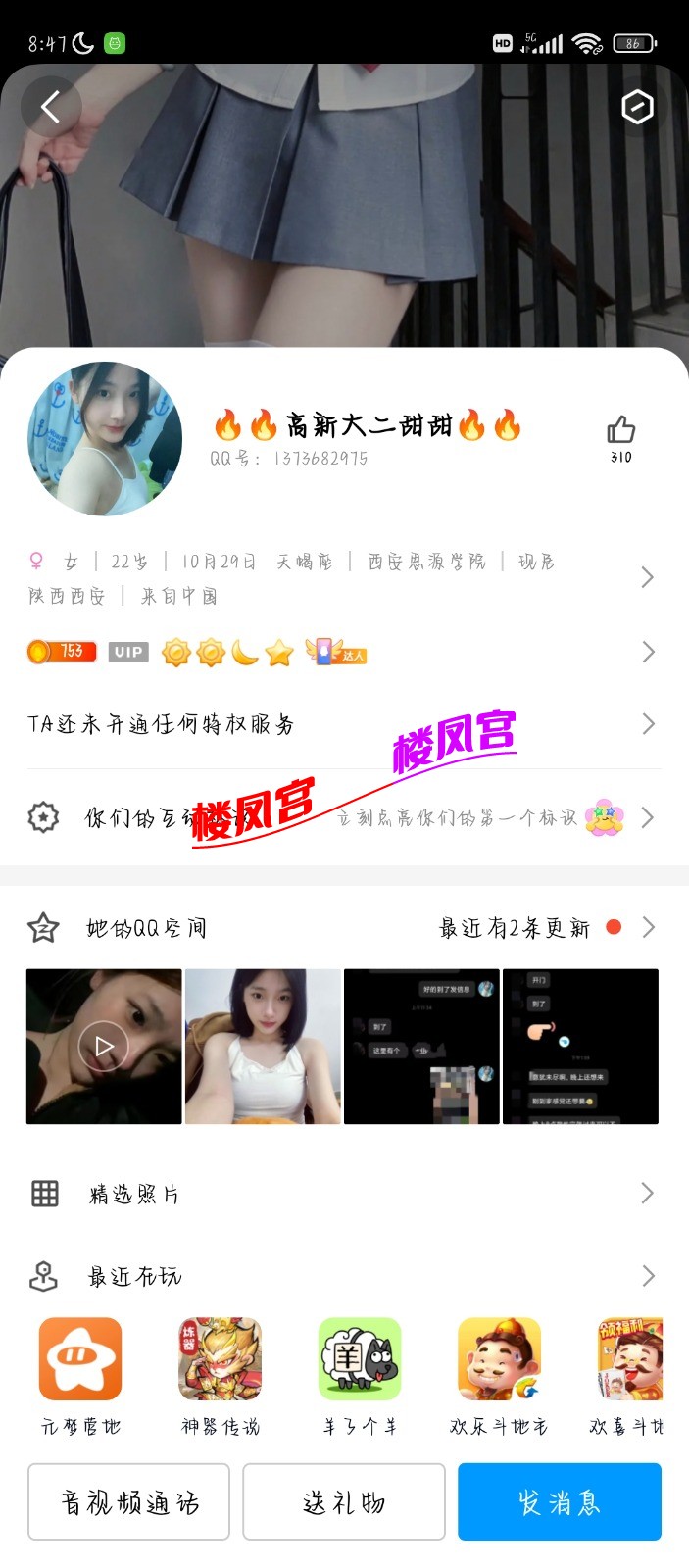Tap 发消息 to send a message
This screenshot has height=1568, width=689.
[x=560, y=1501]
